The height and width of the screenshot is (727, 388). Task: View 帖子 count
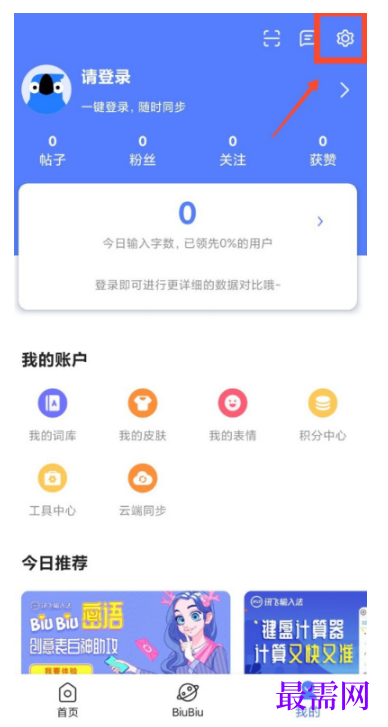(x=52, y=151)
